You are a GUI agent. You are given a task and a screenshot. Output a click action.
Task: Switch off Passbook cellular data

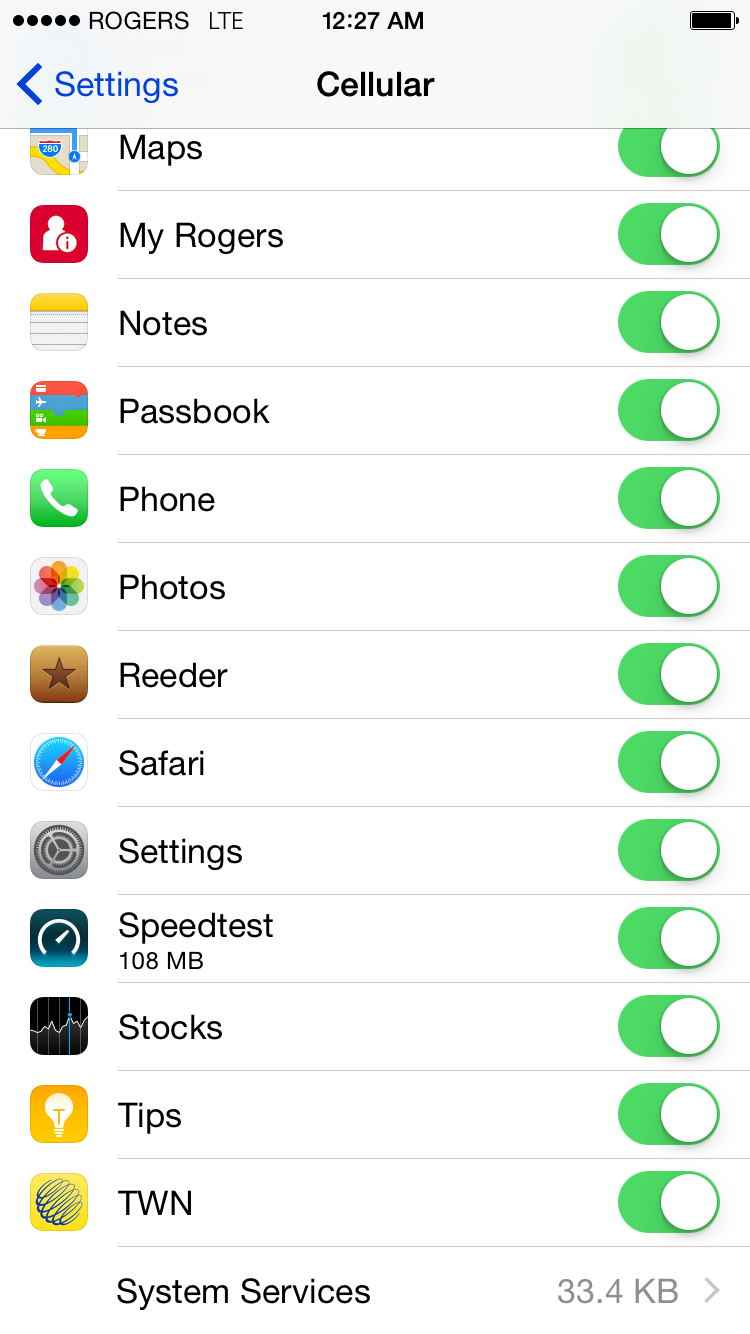669,411
